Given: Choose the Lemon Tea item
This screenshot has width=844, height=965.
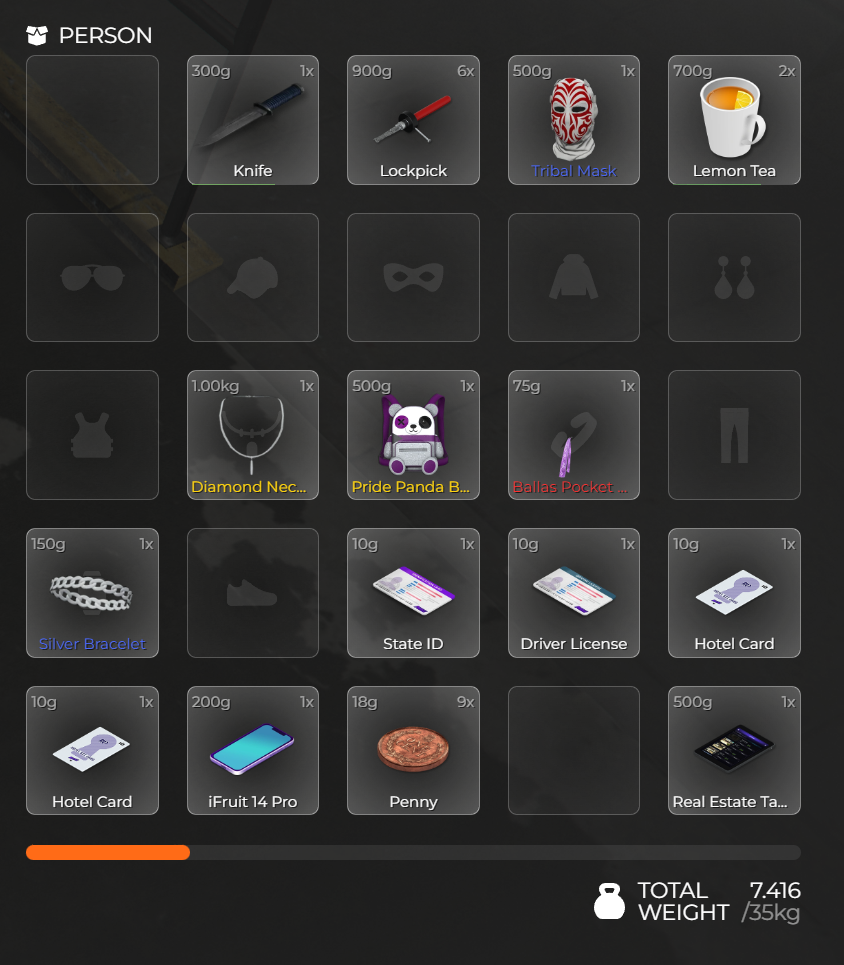Looking at the screenshot, I should coord(734,120).
